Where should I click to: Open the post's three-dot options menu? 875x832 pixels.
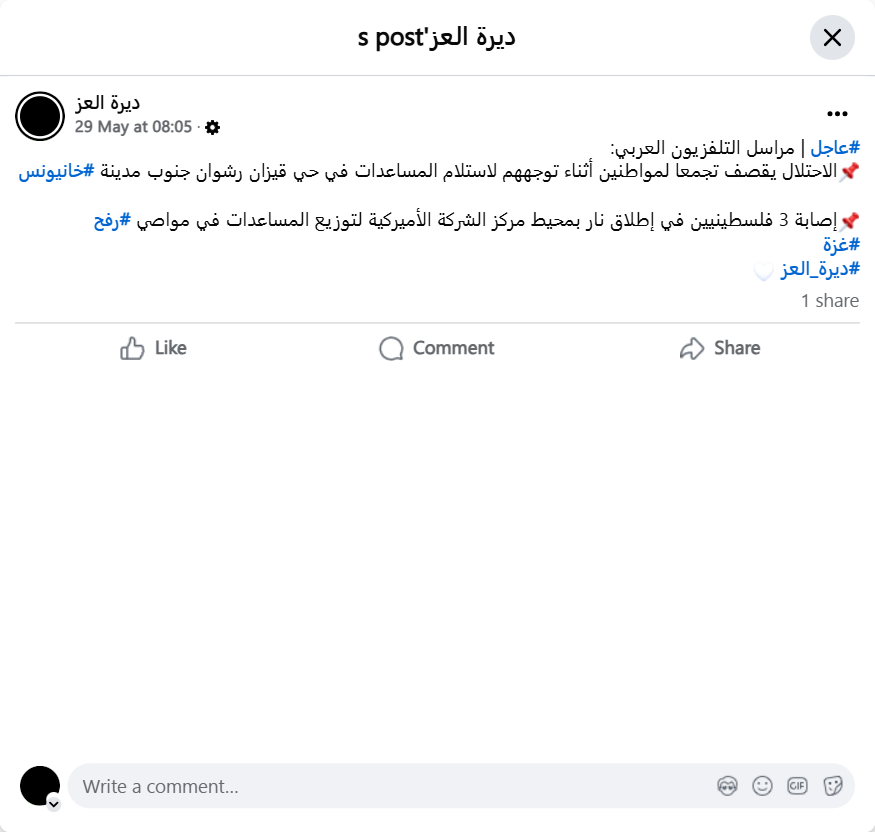pos(837,114)
